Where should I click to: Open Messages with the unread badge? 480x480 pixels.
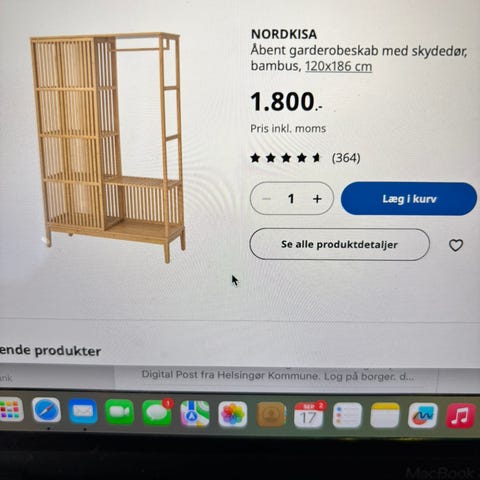point(156,413)
